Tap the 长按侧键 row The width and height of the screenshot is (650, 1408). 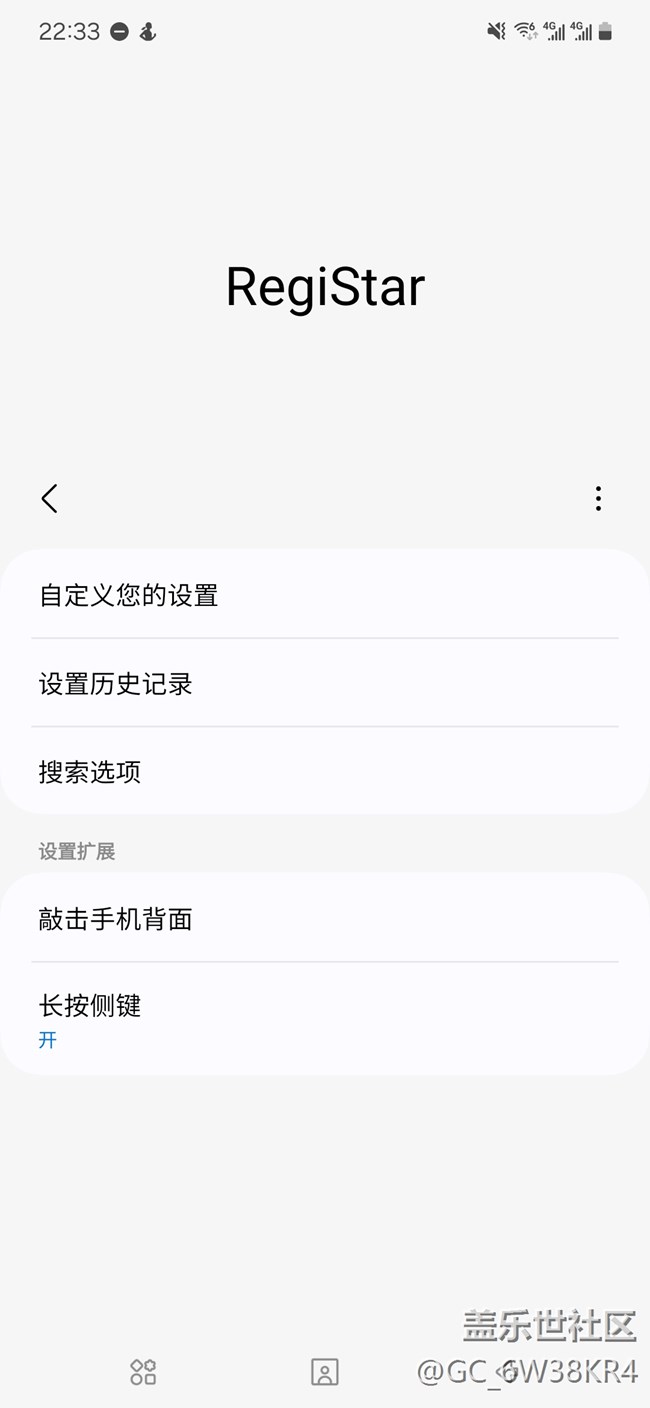pyautogui.click(x=325, y=1019)
